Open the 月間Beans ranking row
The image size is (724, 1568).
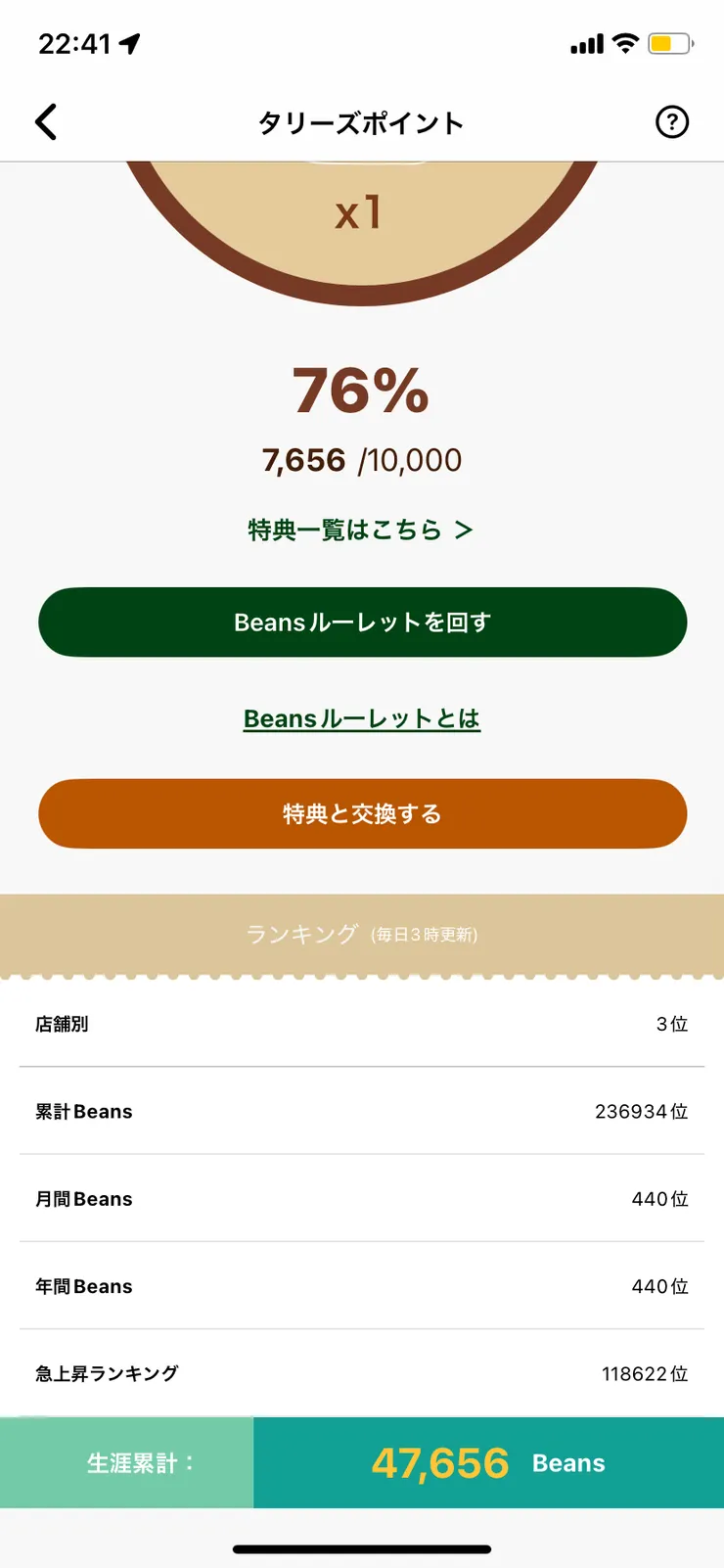(x=362, y=1198)
